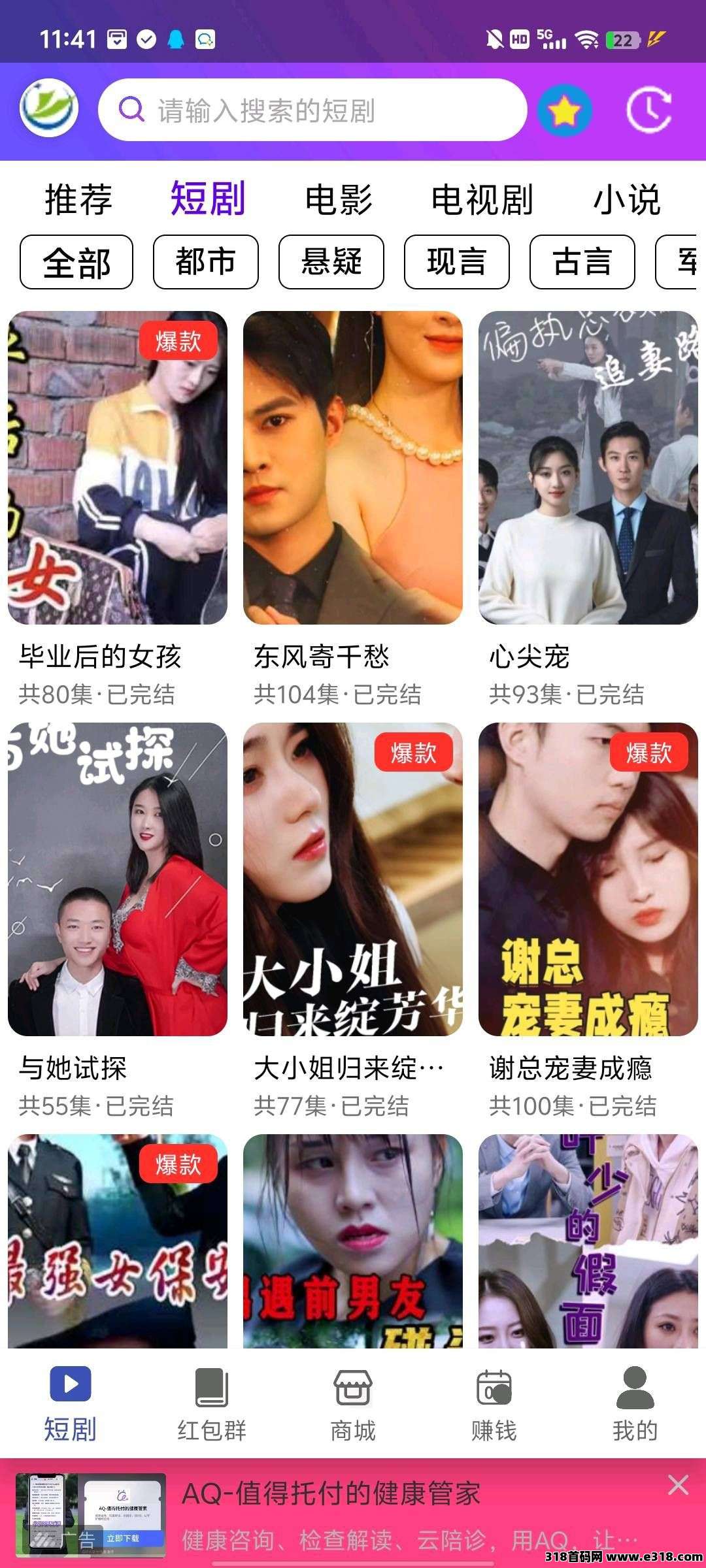The height and width of the screenshot is (1568, 706).
Task: Open favorites with the star icon
Action: [565, 110]
